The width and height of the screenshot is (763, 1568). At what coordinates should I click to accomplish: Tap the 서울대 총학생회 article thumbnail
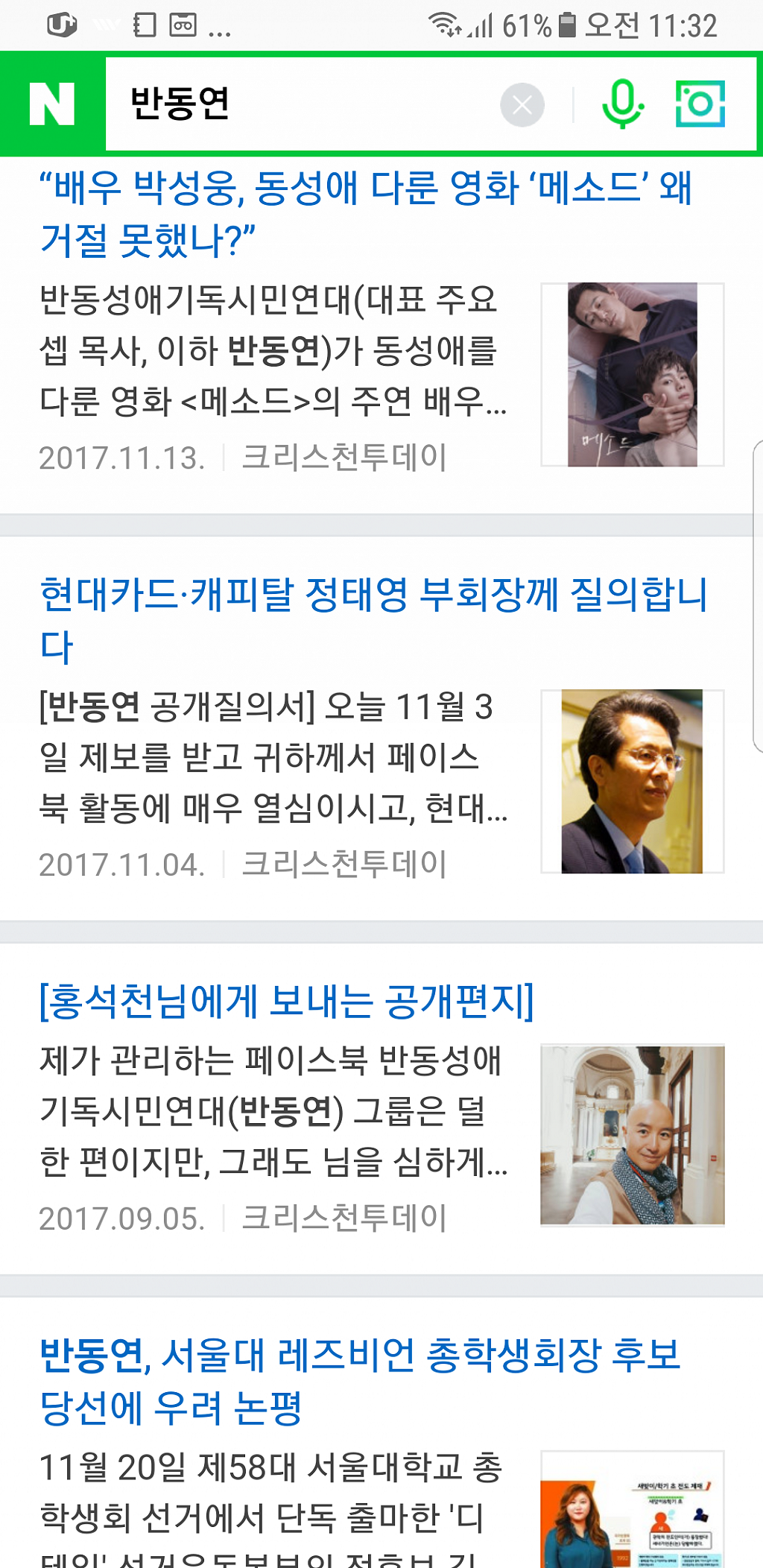(632, 1513)
